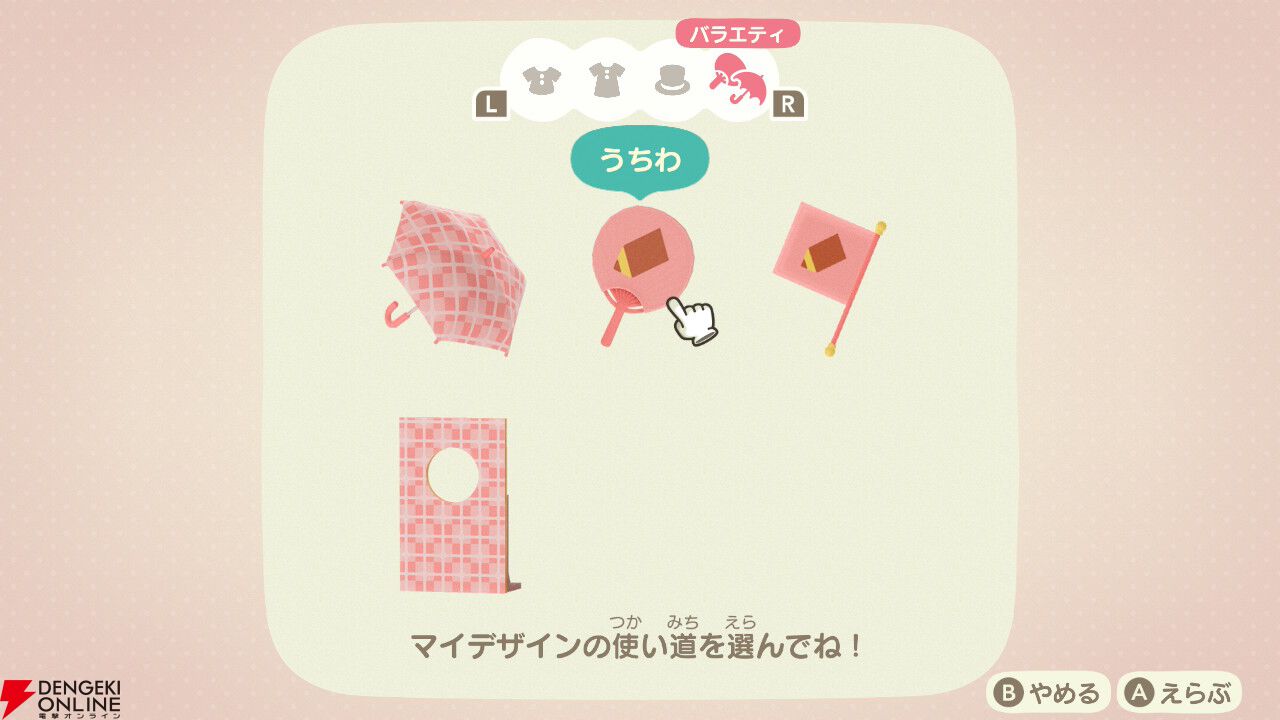Choose the pink flag design
Screen dimensions: 1280x720
(826, 268)
